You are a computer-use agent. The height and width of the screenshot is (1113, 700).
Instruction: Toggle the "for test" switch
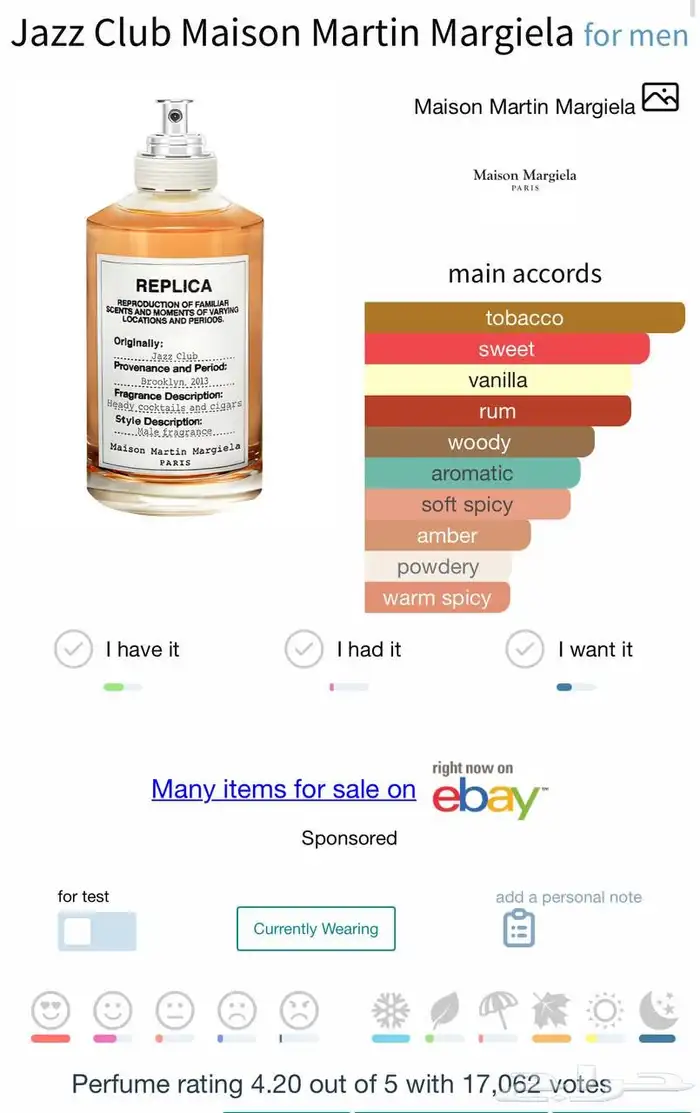tap(97, 931)
